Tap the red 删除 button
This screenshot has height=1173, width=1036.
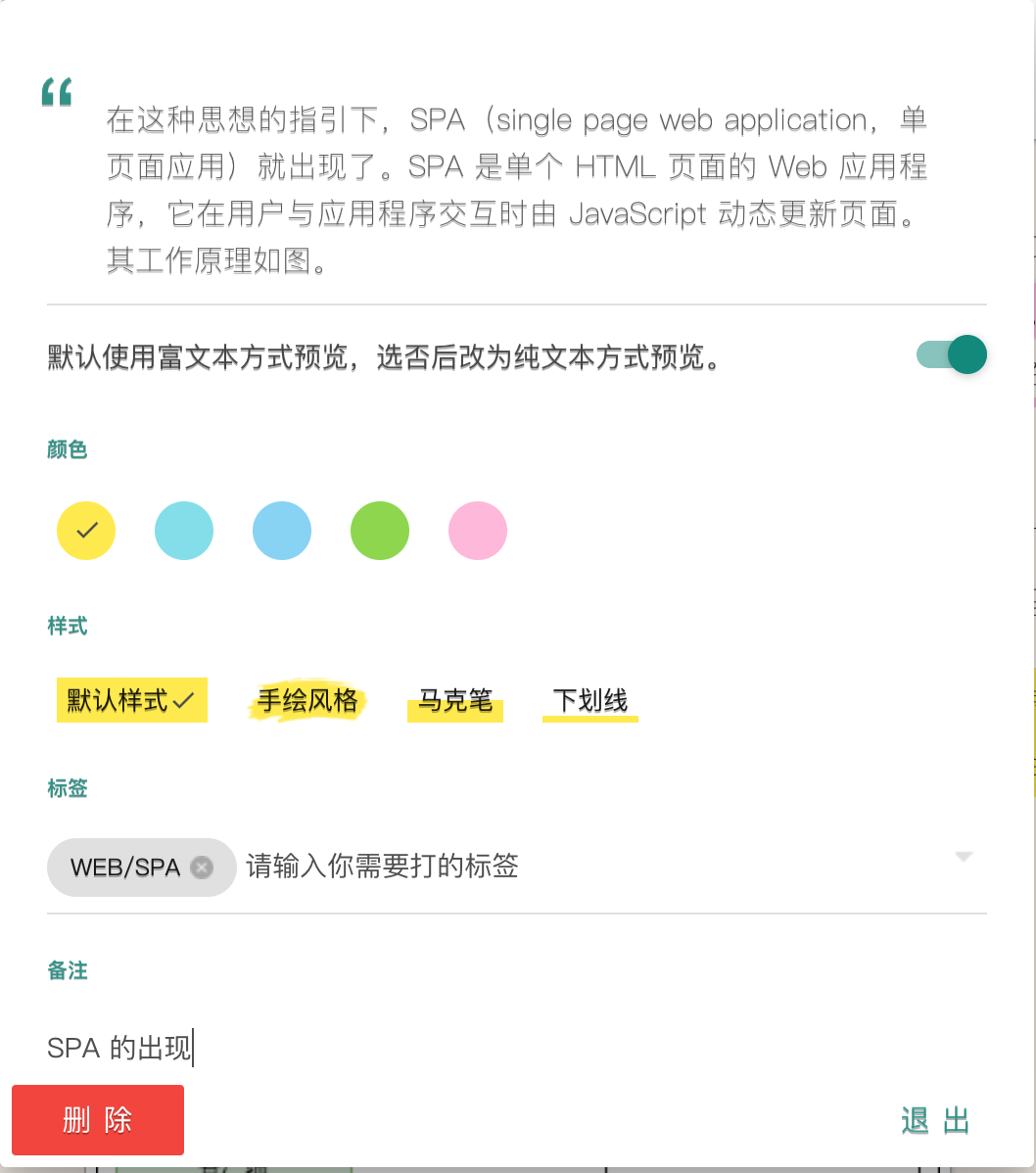[98, 1120]
